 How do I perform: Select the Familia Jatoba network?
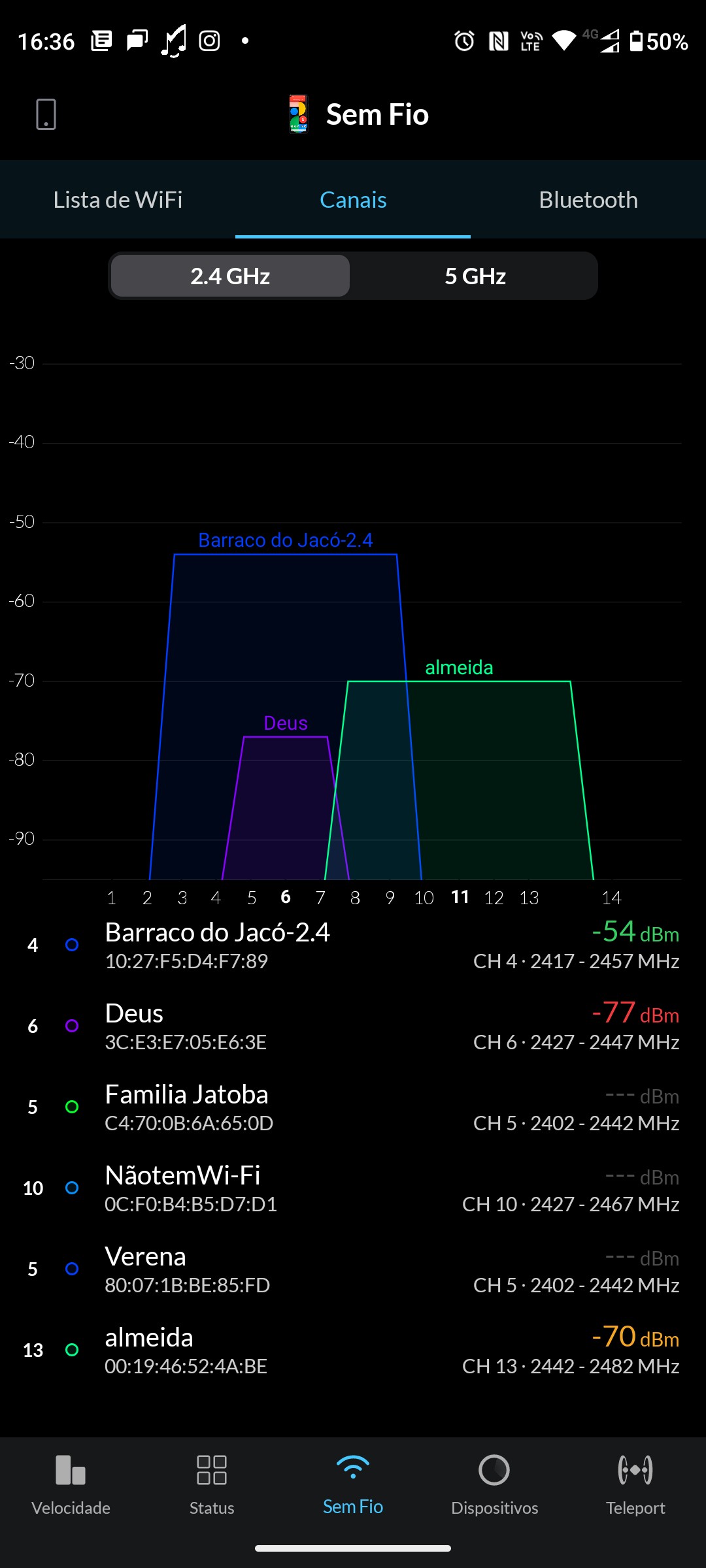353,1107
